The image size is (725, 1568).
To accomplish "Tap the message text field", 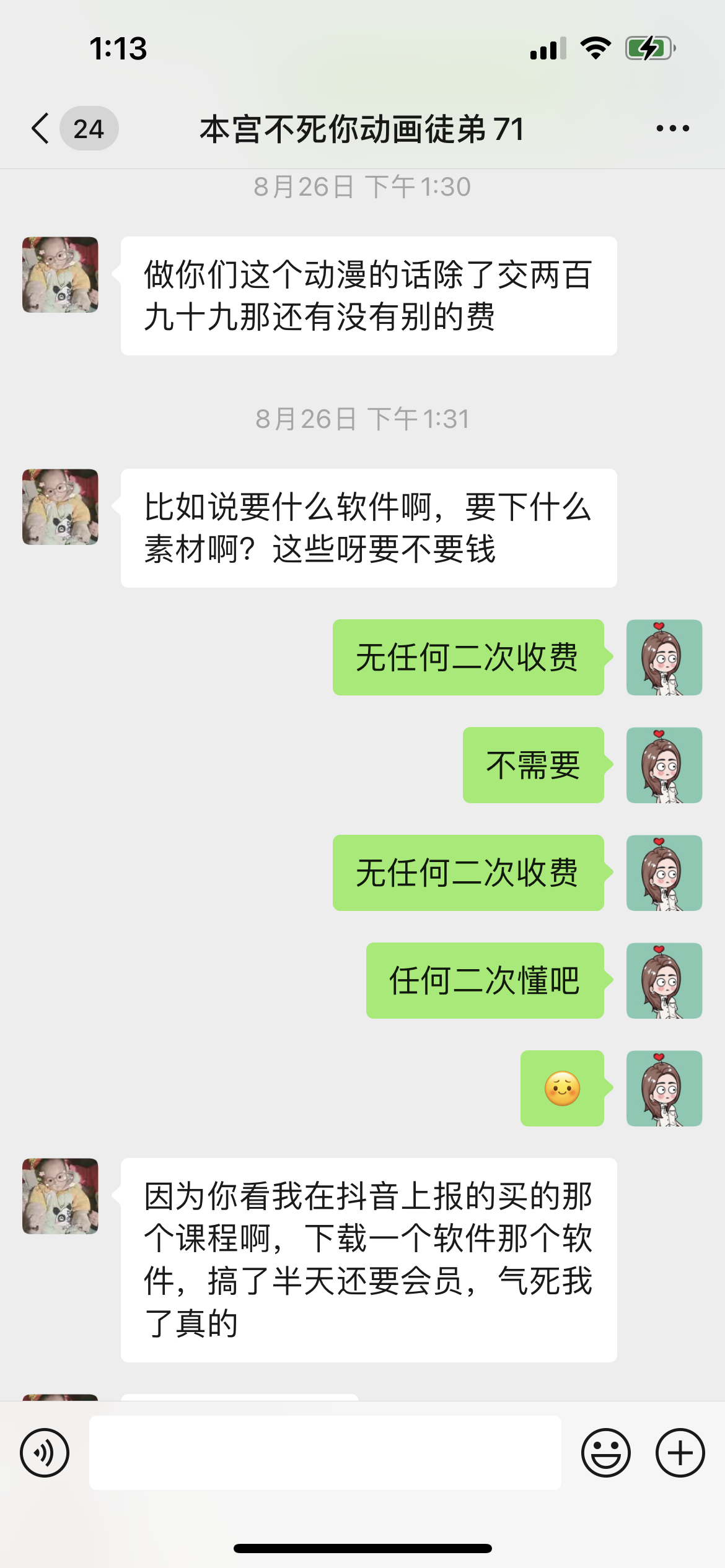I will click(x=325, y=1453).
